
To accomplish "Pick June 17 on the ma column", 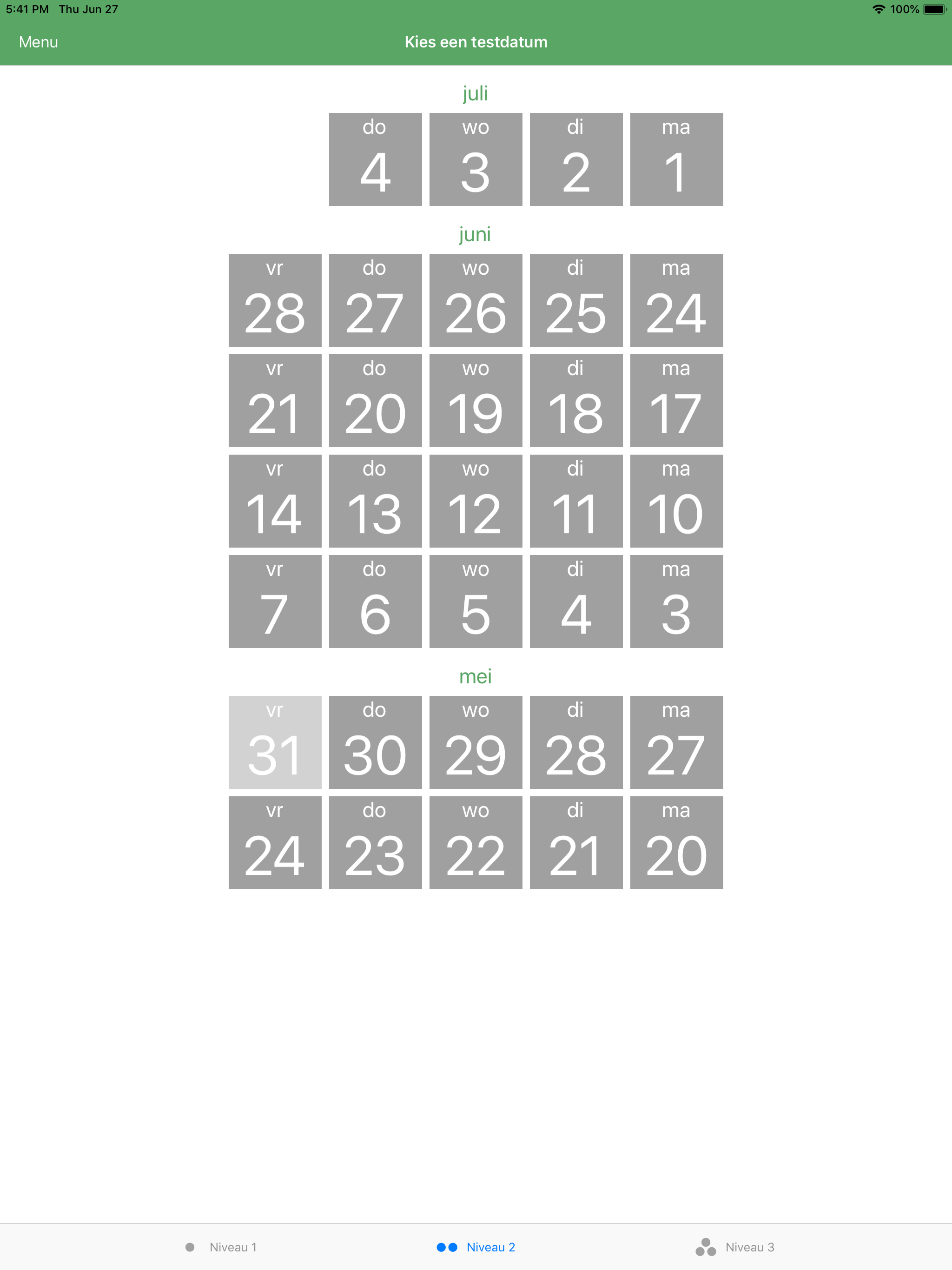I will click(676, 400).
